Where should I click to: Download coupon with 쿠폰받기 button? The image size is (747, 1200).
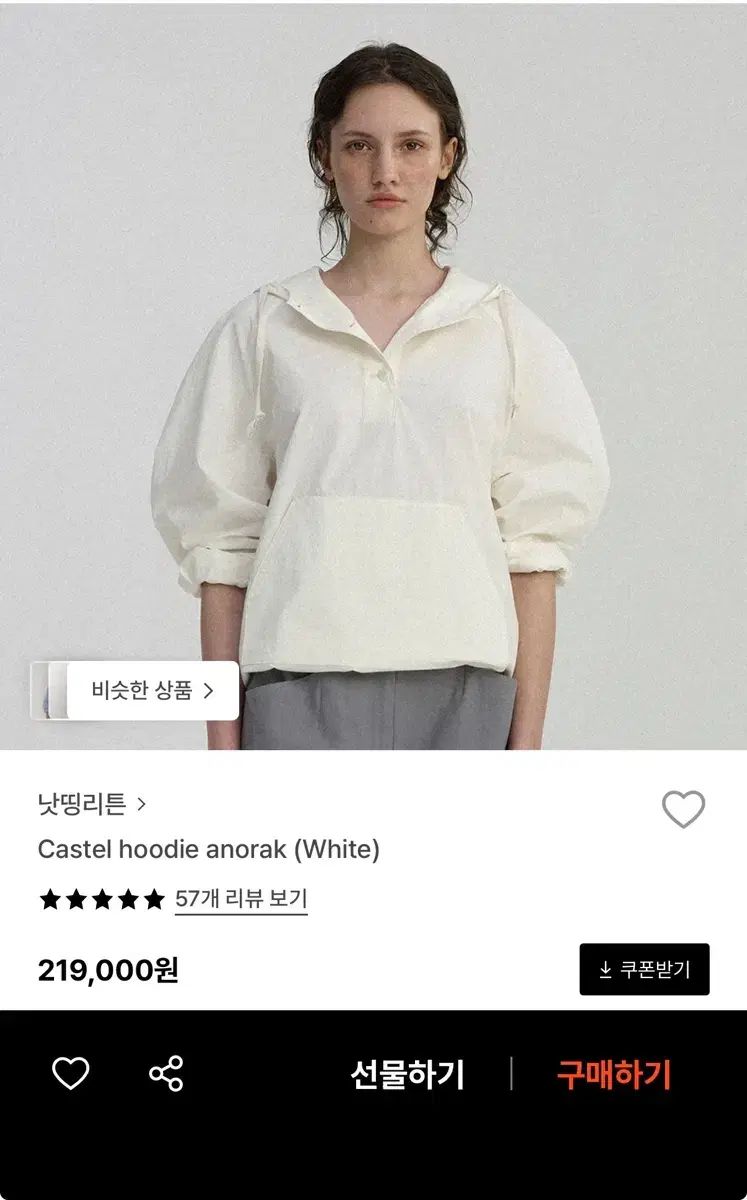pos(644,969)
